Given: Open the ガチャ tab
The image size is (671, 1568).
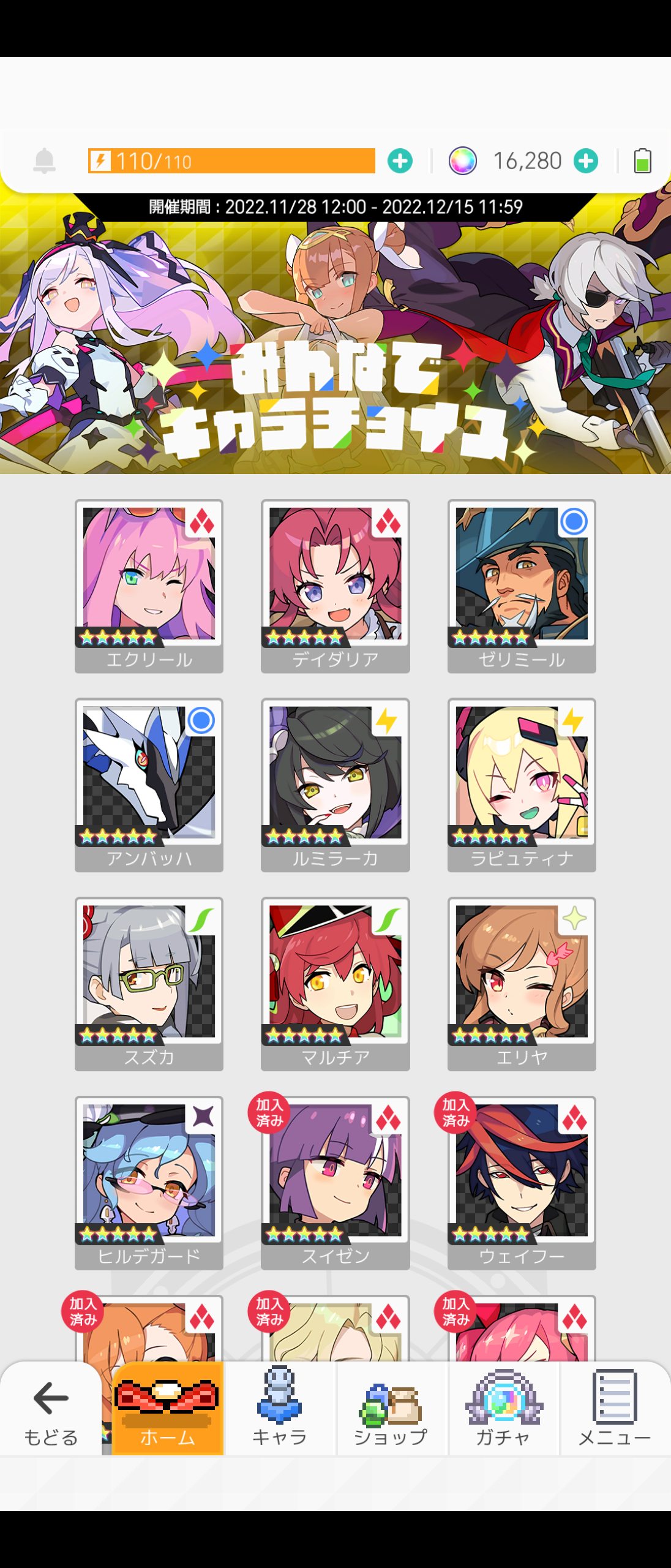Looking at the screenshot, I should pyautogui.click(x=503, y=1409).
